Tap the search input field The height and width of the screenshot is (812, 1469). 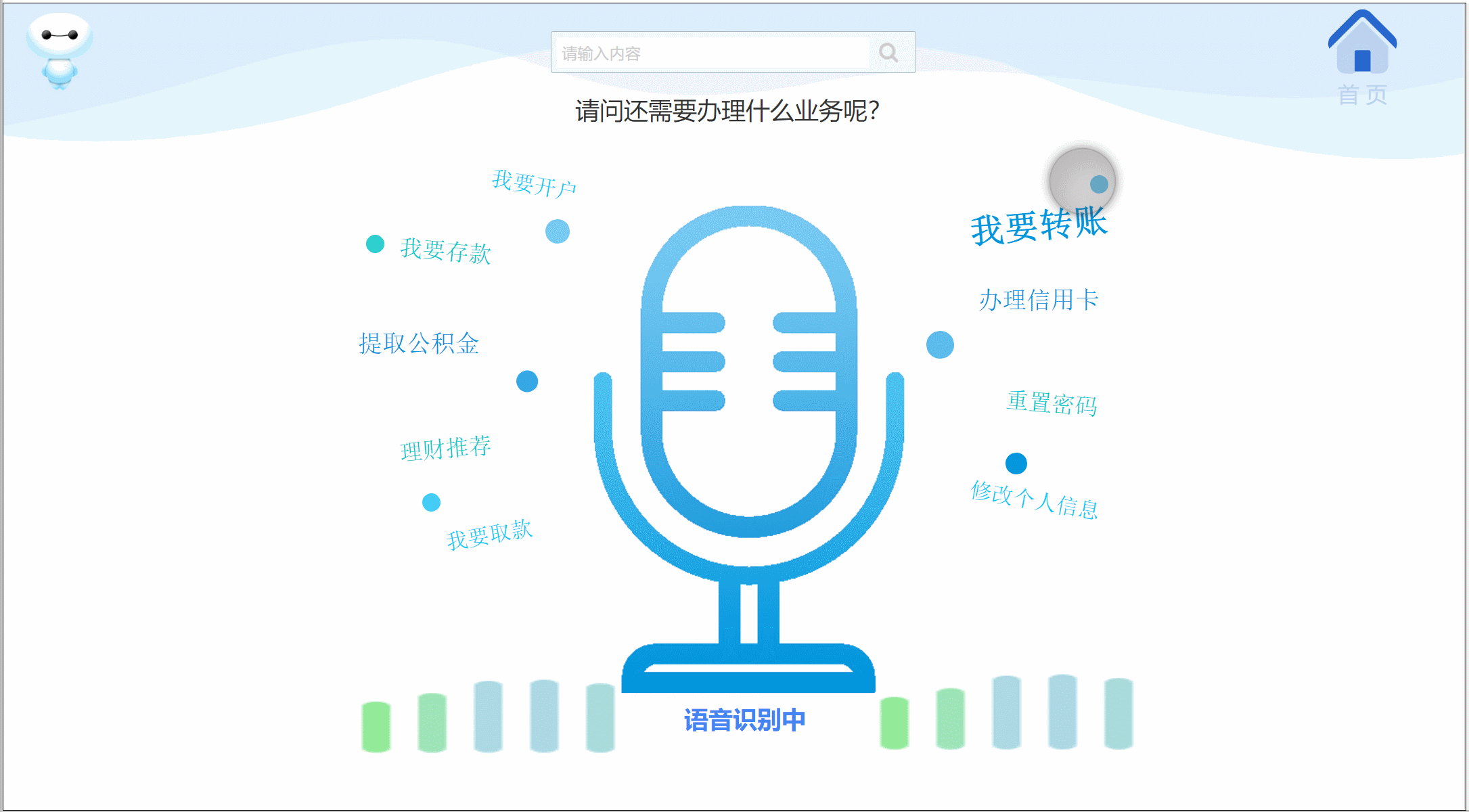click(x=710, y=53)
